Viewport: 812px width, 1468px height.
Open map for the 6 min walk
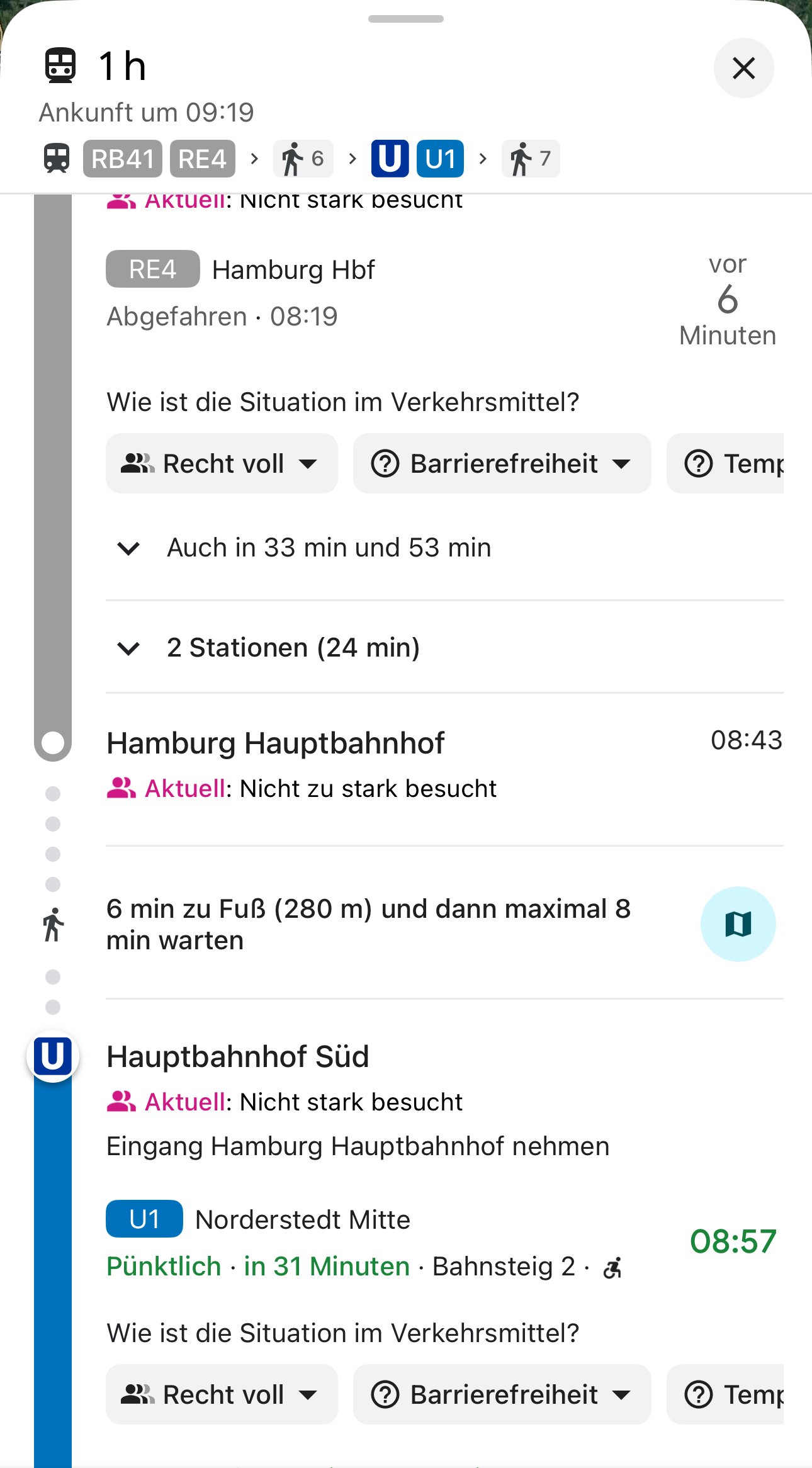[x=738, y=924]
